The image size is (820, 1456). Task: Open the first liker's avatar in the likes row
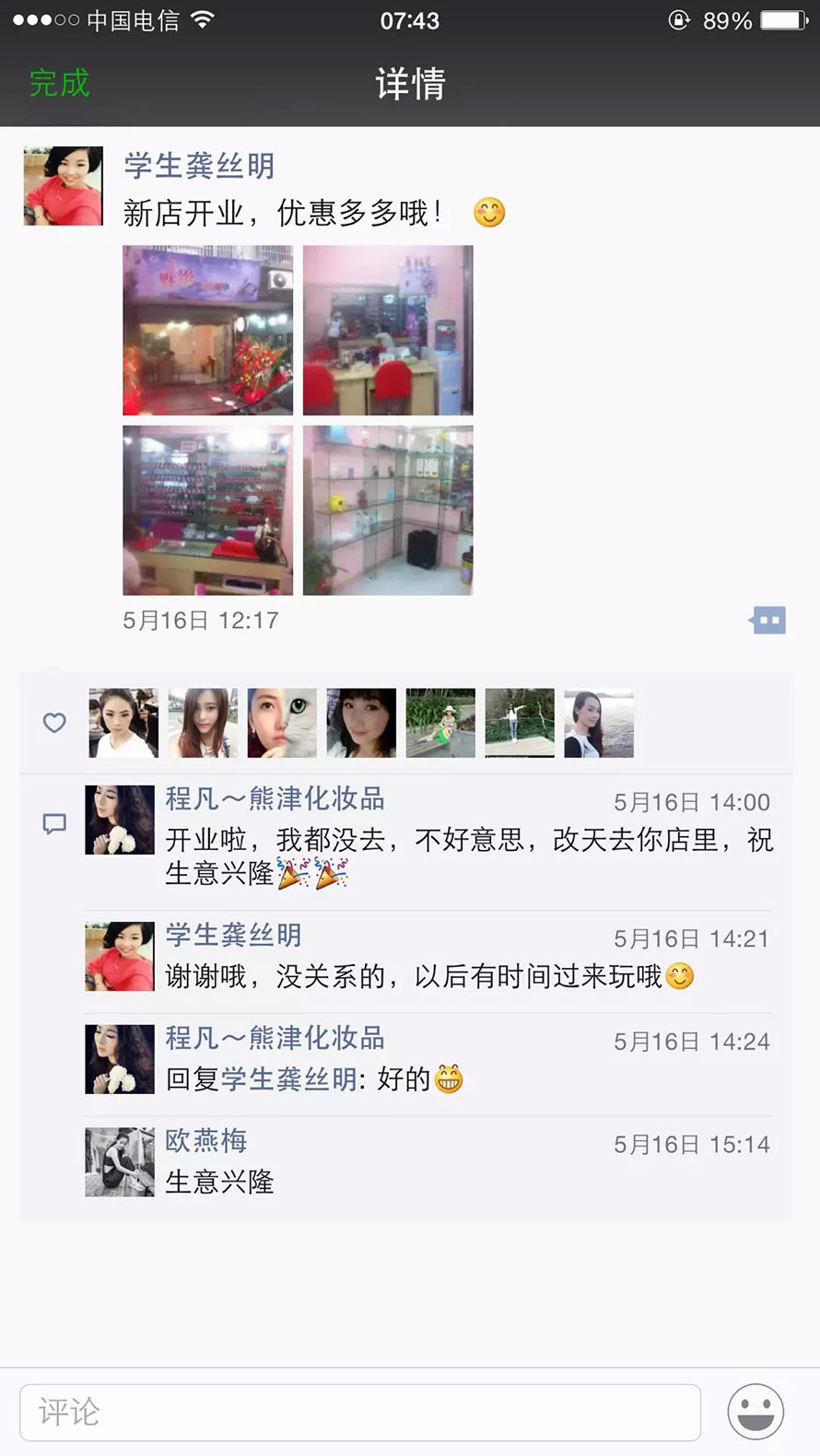(123, 723)
